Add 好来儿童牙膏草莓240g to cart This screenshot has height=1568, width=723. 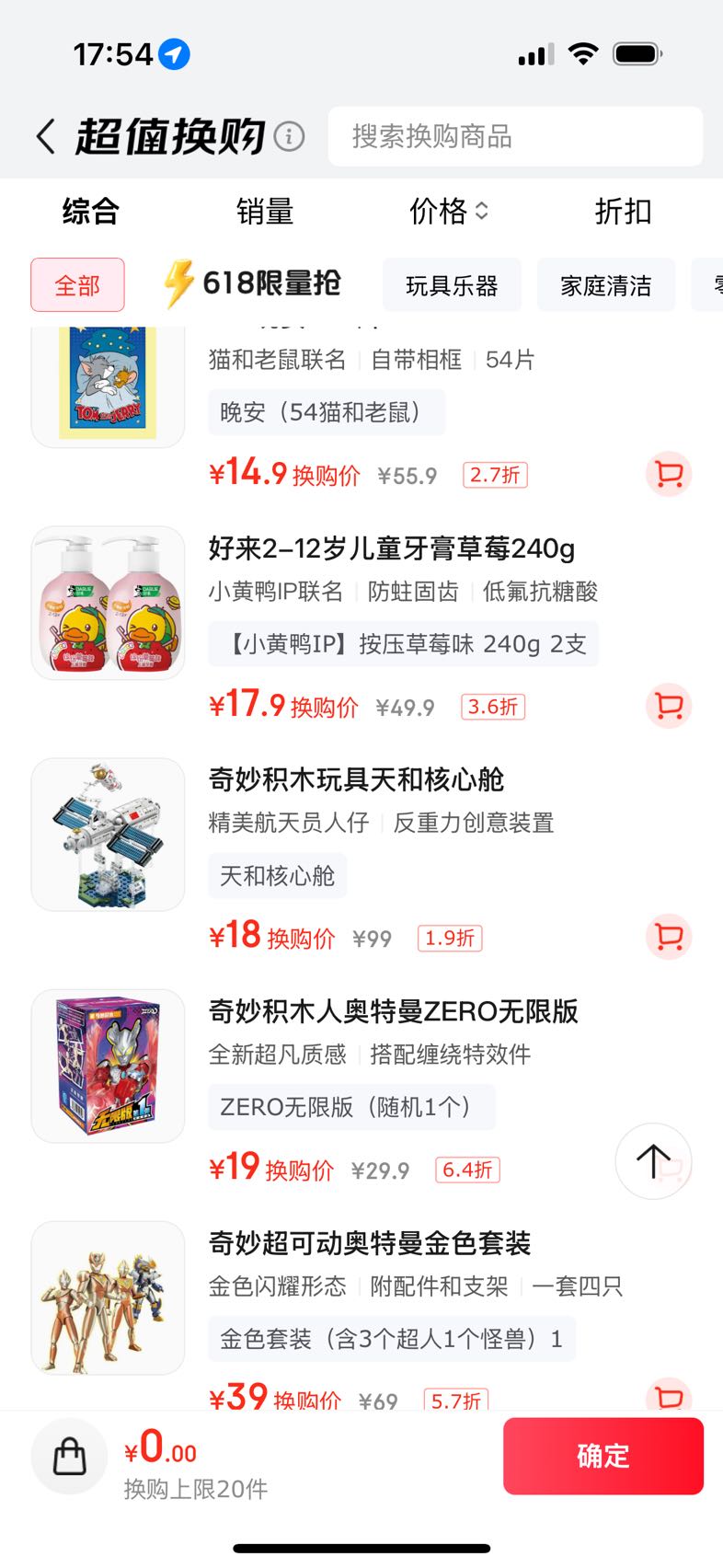coord(669,706)
